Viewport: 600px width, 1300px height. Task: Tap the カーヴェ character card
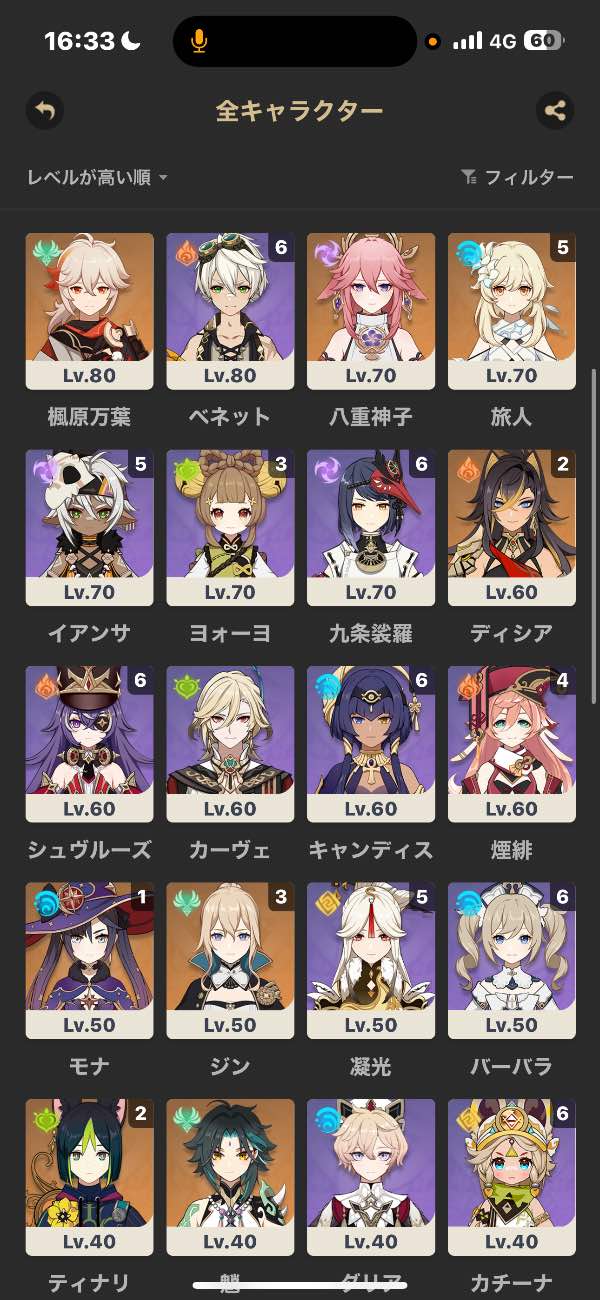[230, 744]
